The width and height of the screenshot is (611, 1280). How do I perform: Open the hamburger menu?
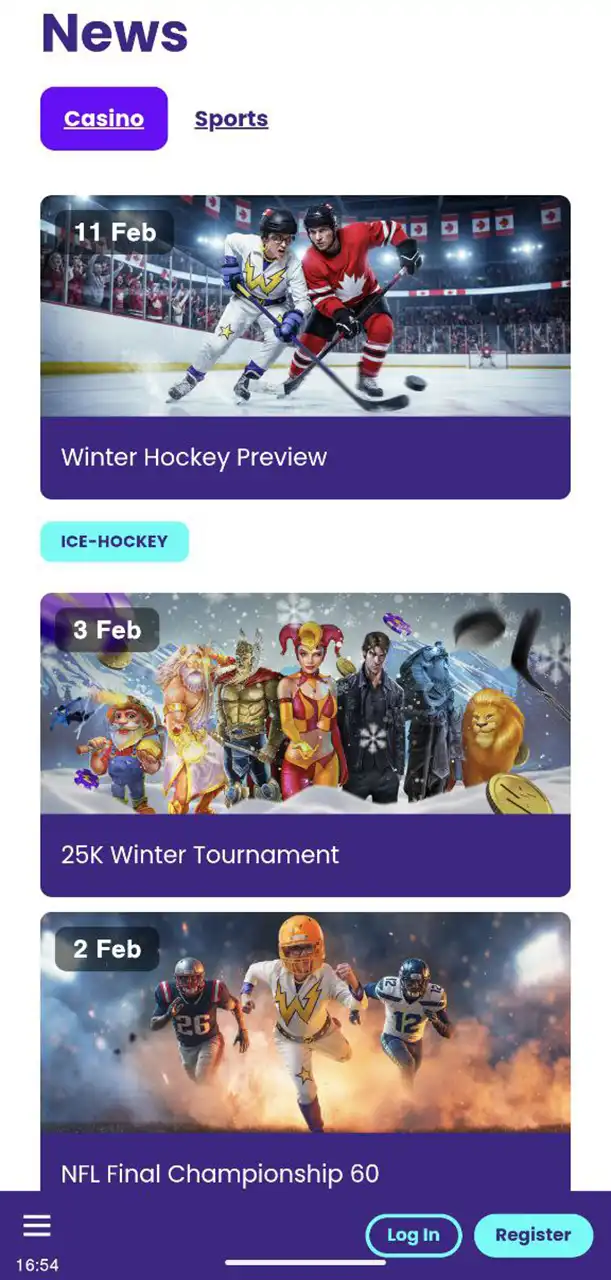click(37, 1226)
